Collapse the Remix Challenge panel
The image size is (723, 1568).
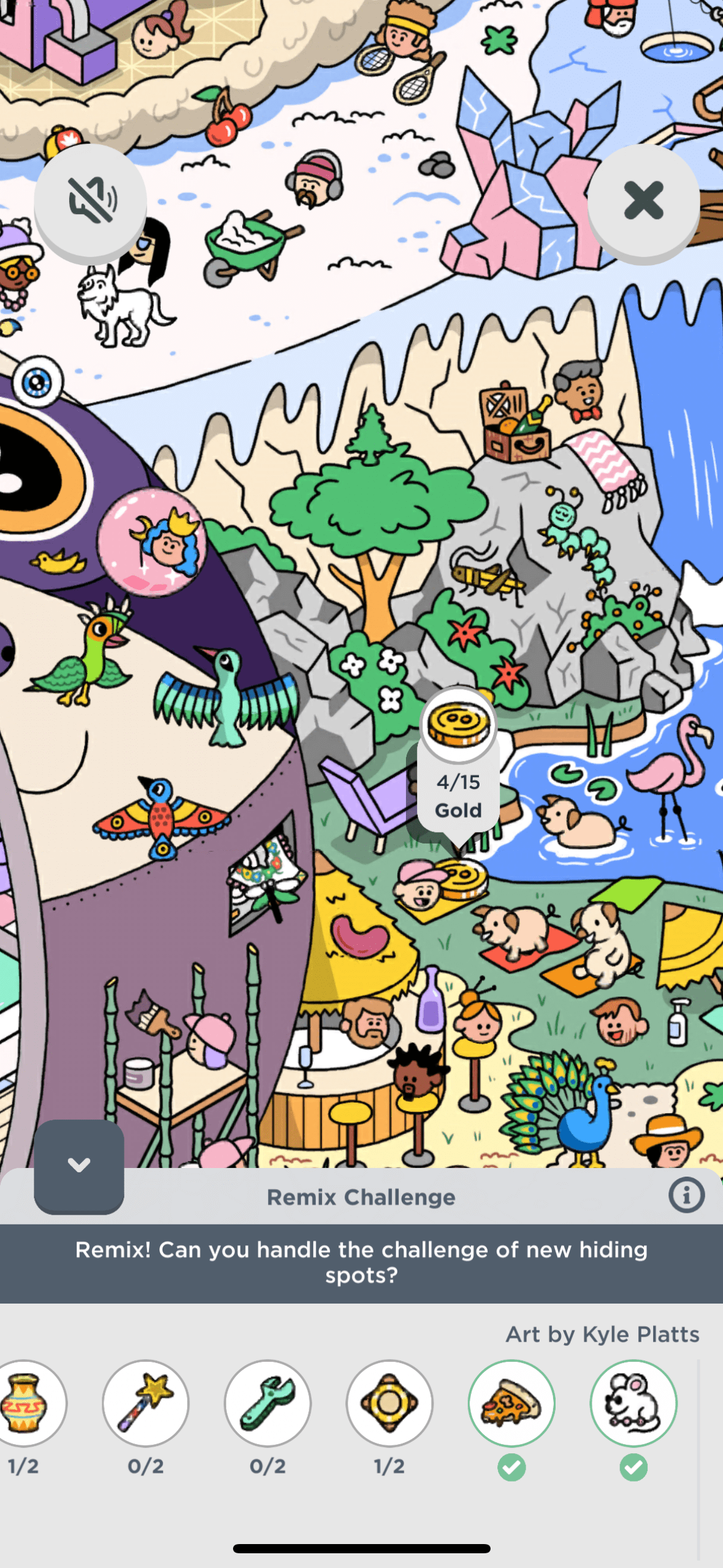point(78,1165)
